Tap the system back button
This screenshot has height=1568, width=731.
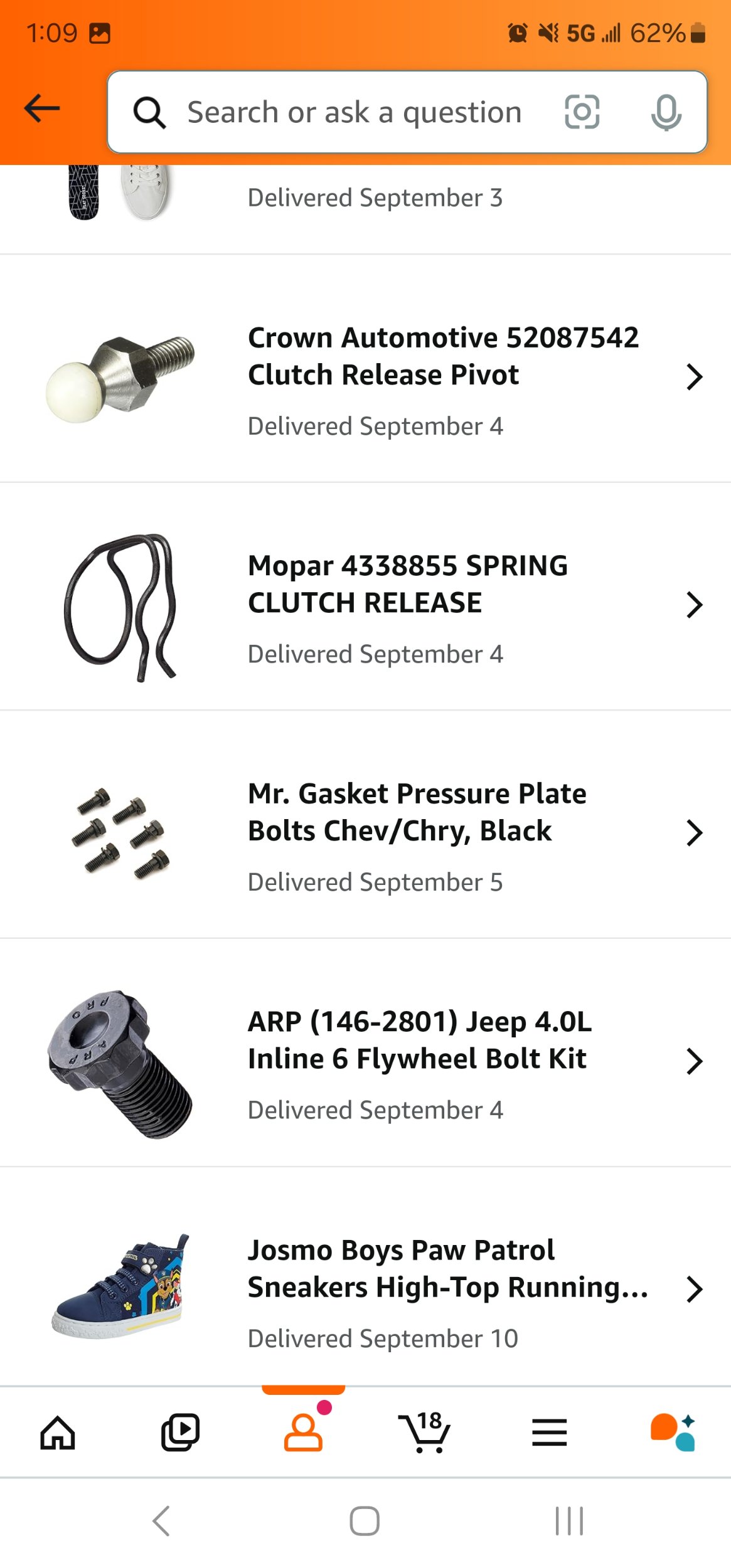tap(161, 1521)
